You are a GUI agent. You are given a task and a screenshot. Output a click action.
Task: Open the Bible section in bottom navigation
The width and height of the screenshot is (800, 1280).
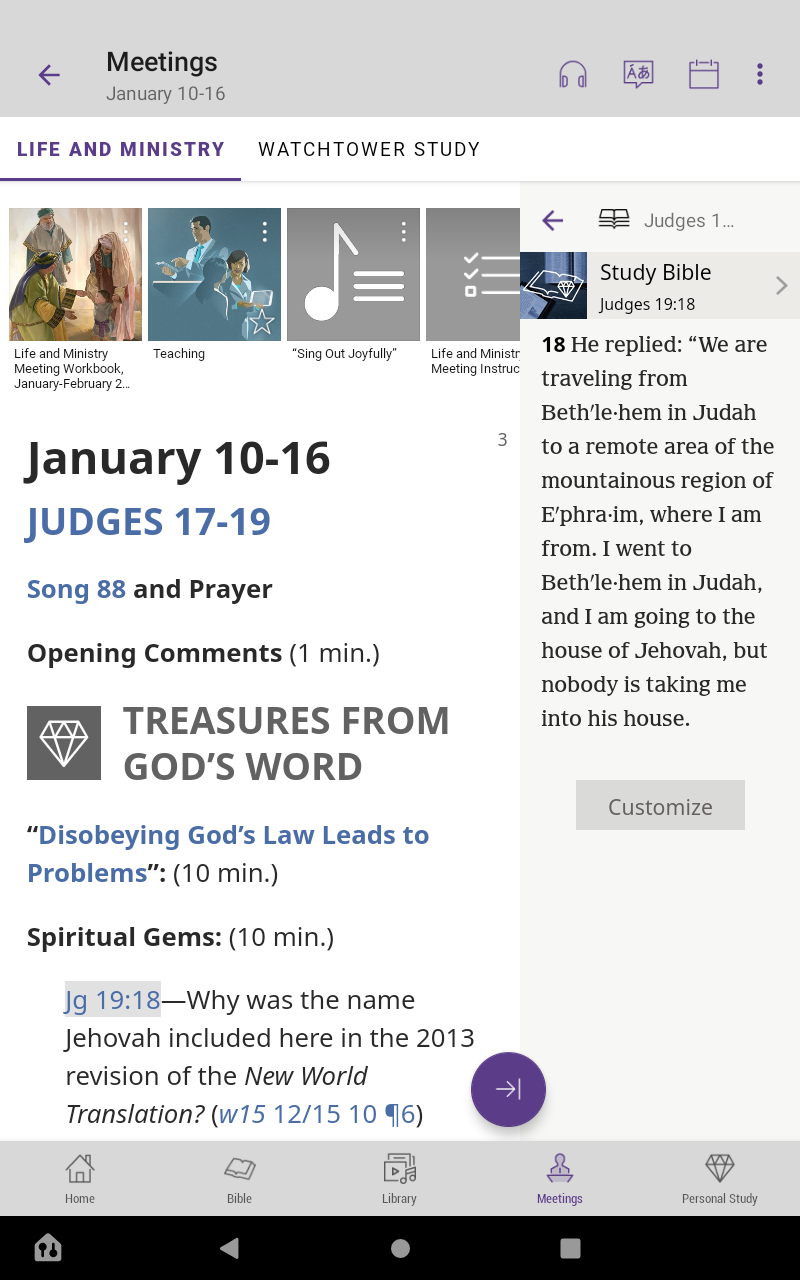coord(239,1177)
